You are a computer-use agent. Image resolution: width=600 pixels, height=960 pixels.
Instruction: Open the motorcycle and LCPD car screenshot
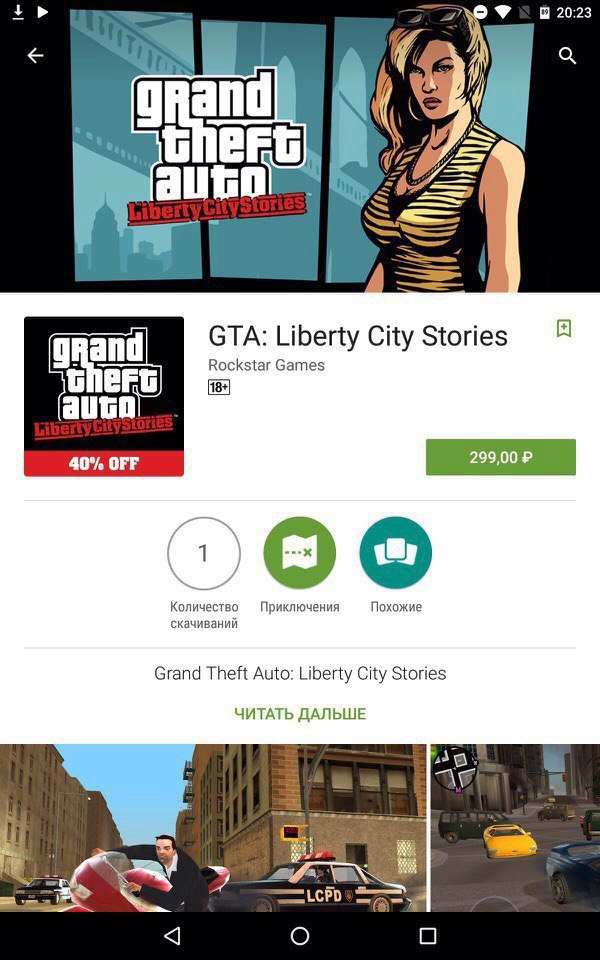tap(213, 827)
